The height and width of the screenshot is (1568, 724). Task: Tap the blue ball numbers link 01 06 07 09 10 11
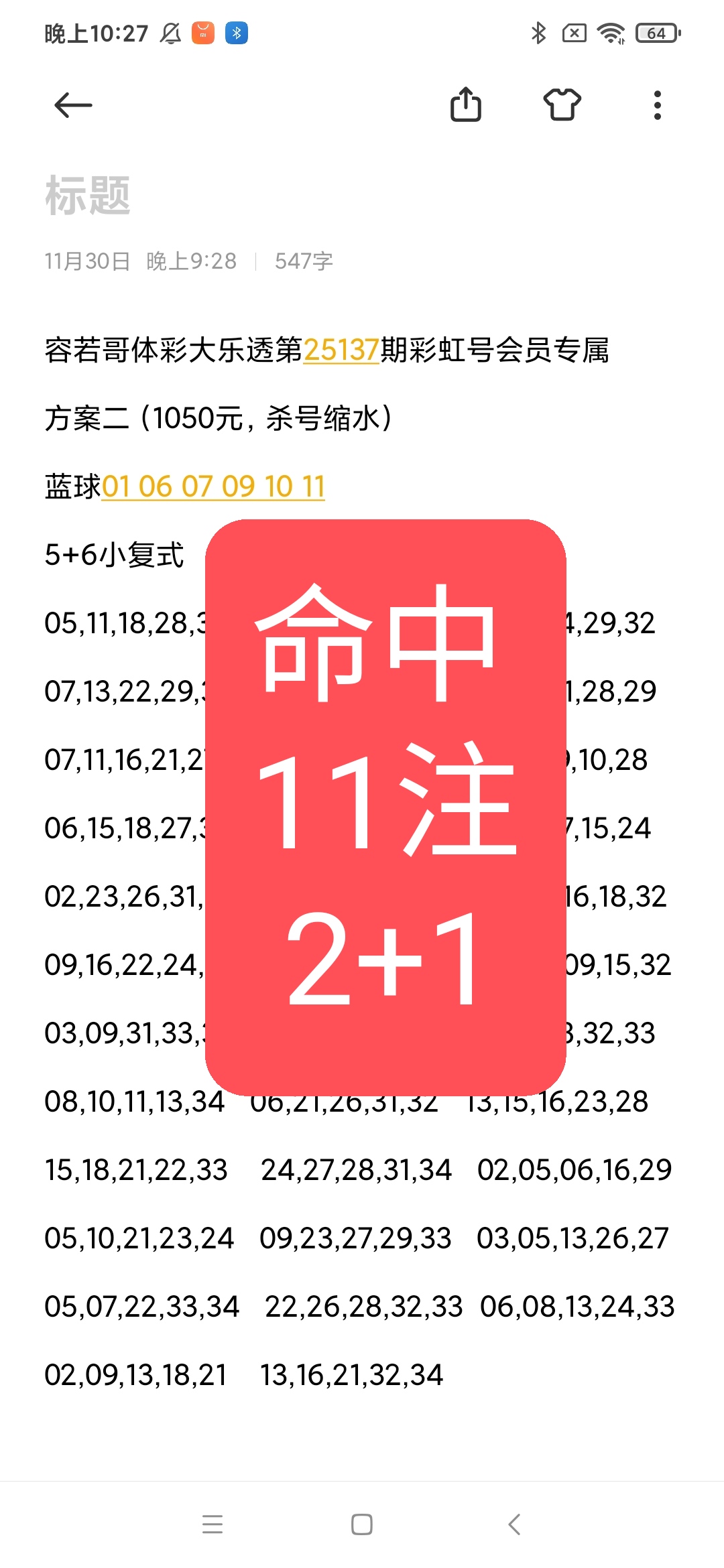tap(213, 487)
